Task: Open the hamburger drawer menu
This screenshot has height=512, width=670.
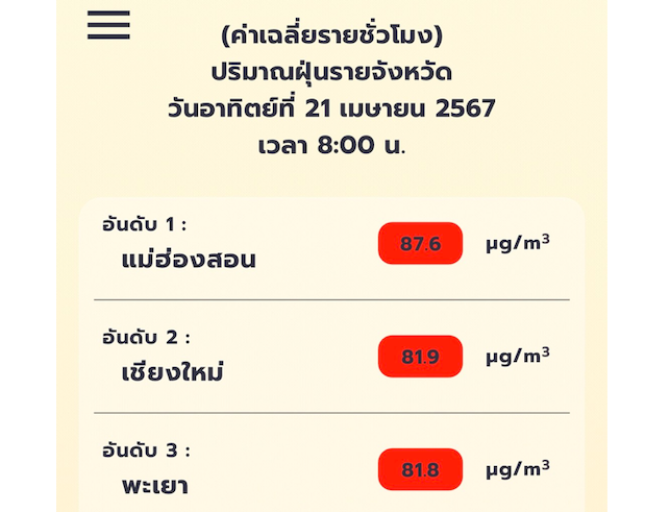Action: click(x=109, y=25)
